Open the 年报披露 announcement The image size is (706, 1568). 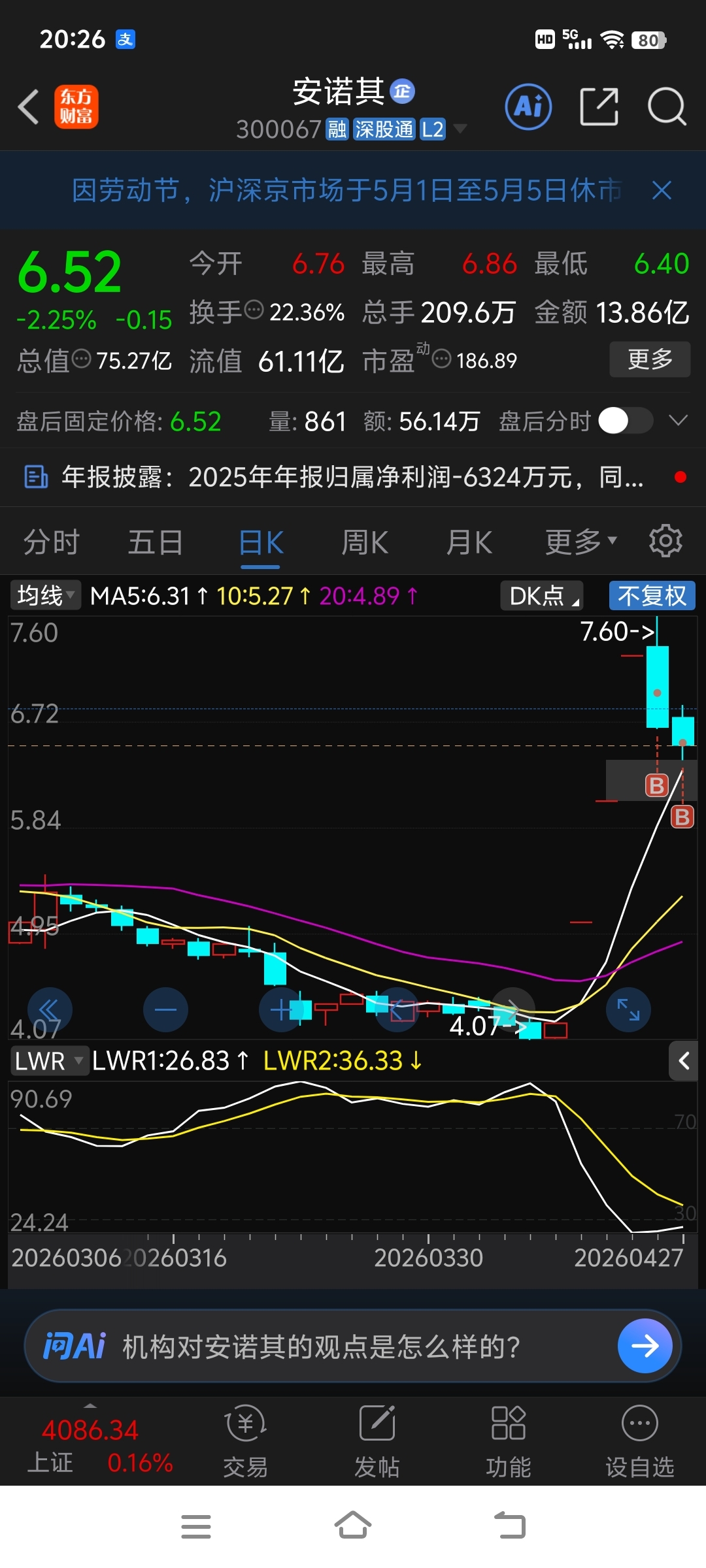pyautogui.click(x=353, y=477)
